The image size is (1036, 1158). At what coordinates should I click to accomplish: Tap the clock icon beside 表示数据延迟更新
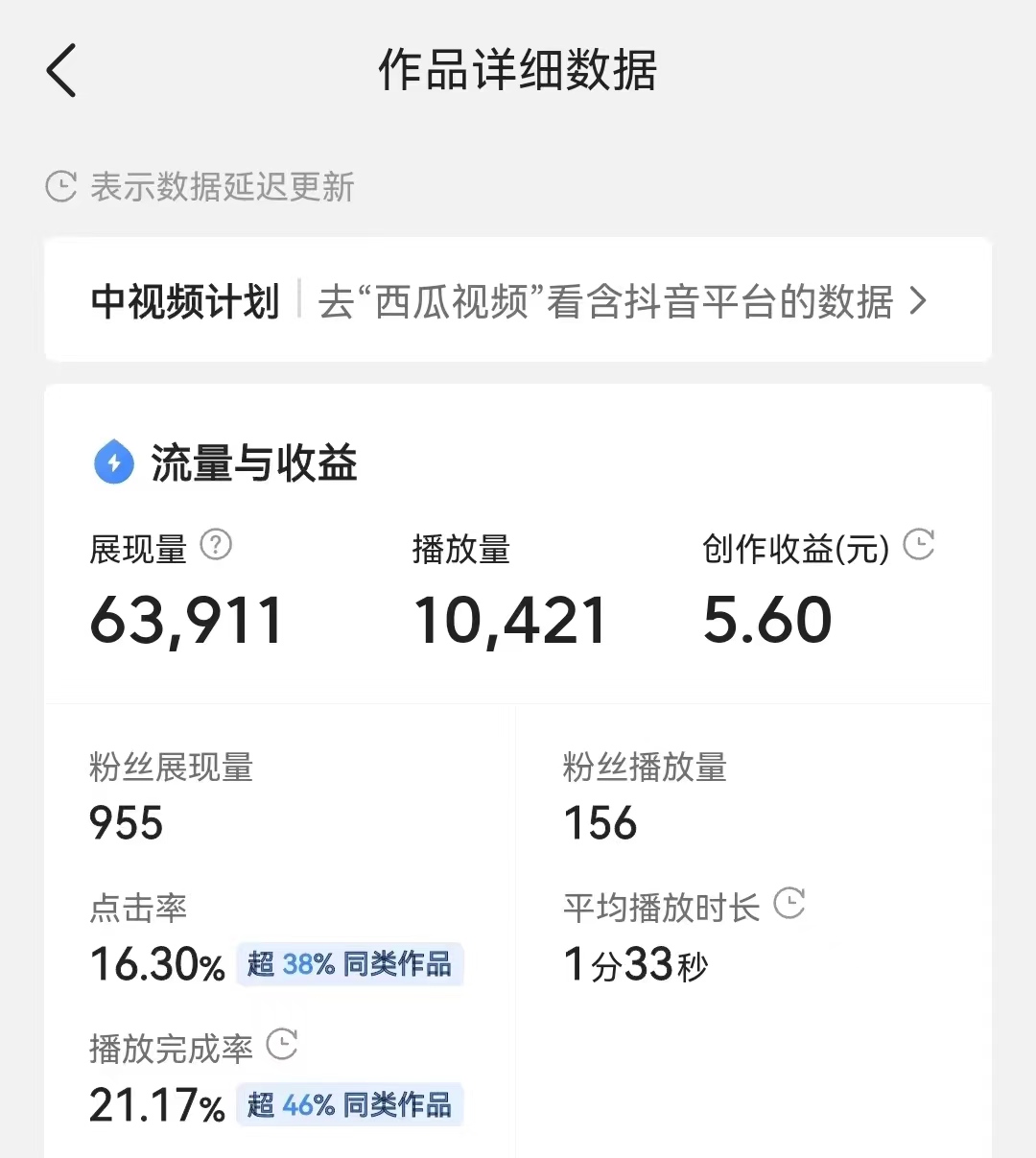[59, 185]
